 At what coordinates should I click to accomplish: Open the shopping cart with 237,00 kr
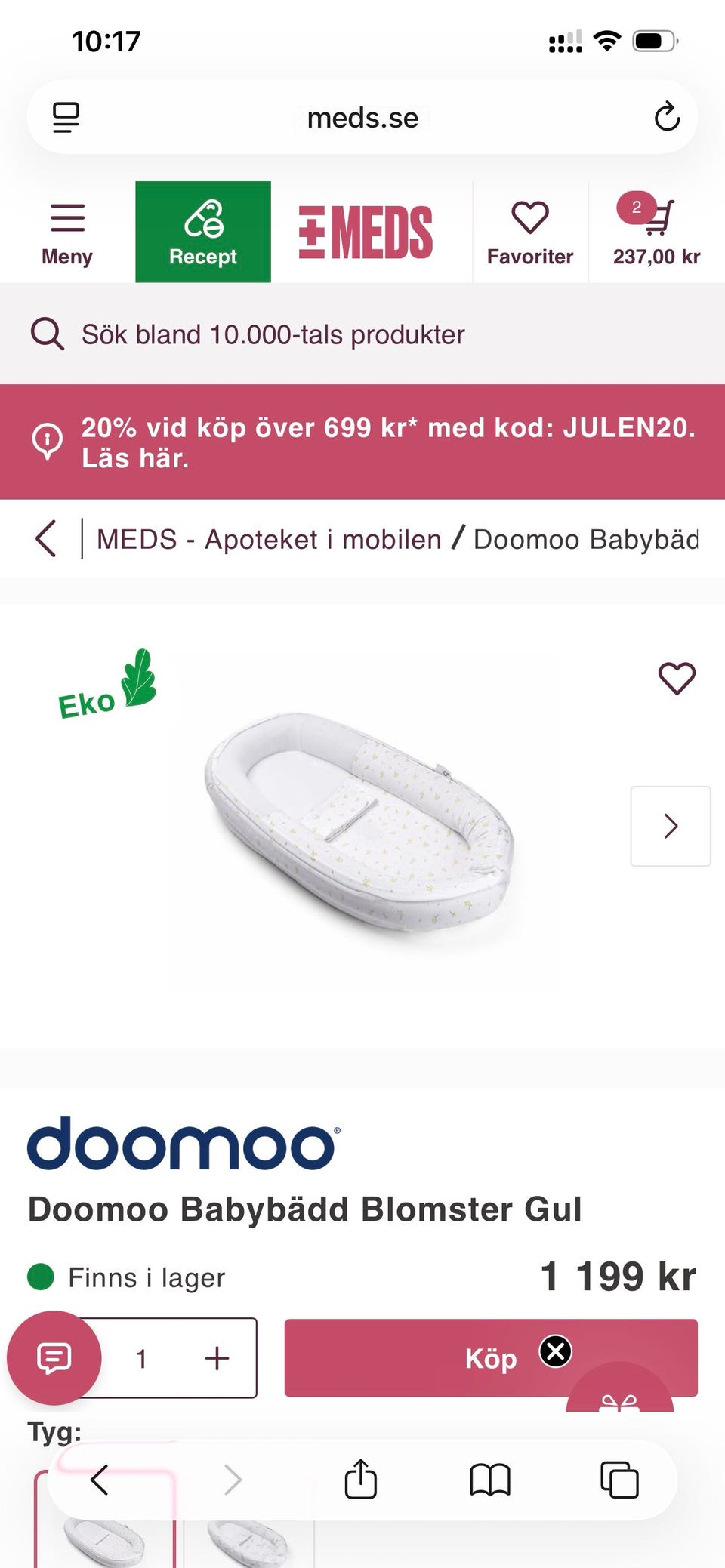pyautogui.click(x=656, y=233)
